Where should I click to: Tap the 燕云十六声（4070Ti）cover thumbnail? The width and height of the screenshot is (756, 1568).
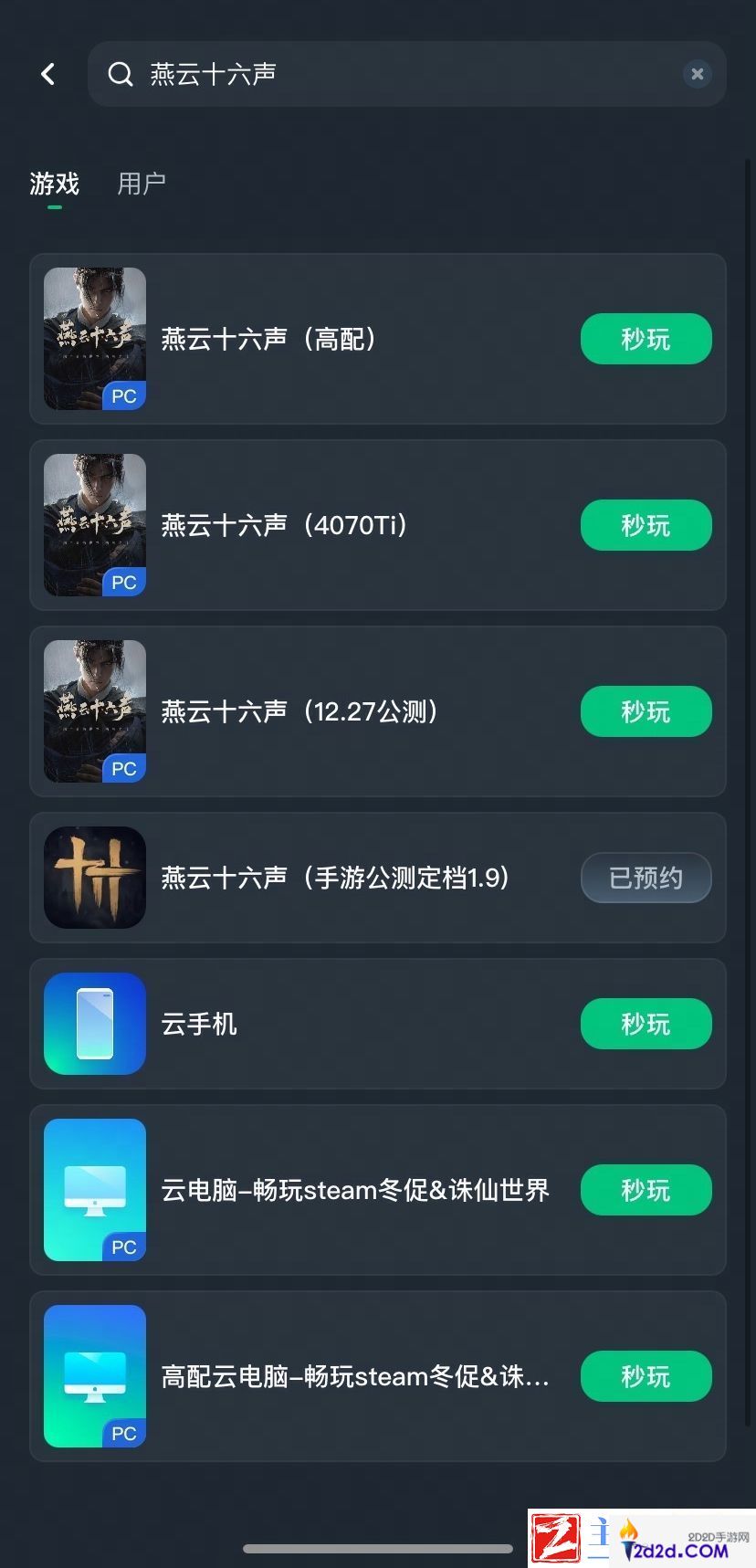(94, 525)
